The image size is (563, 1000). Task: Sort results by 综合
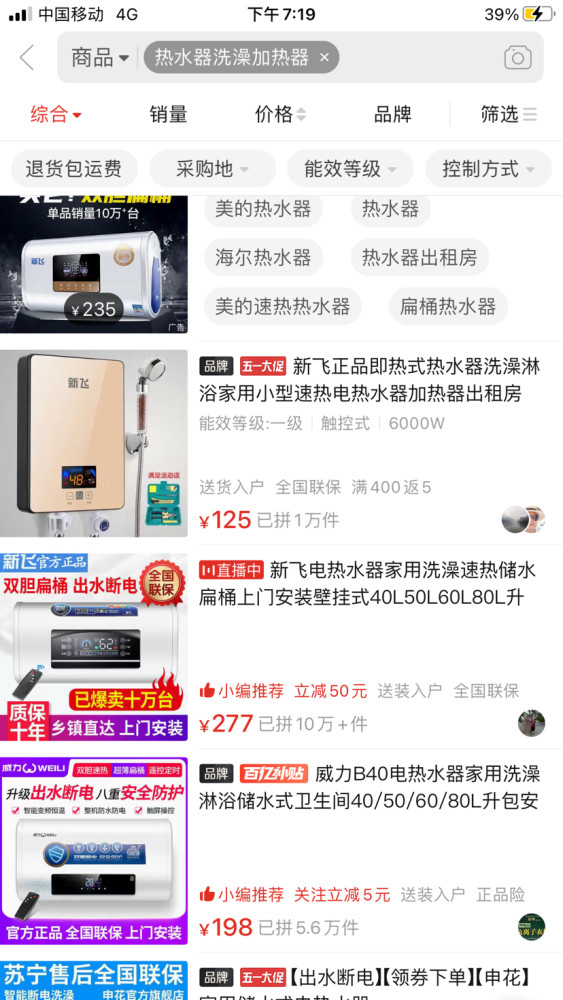point(55,115)
